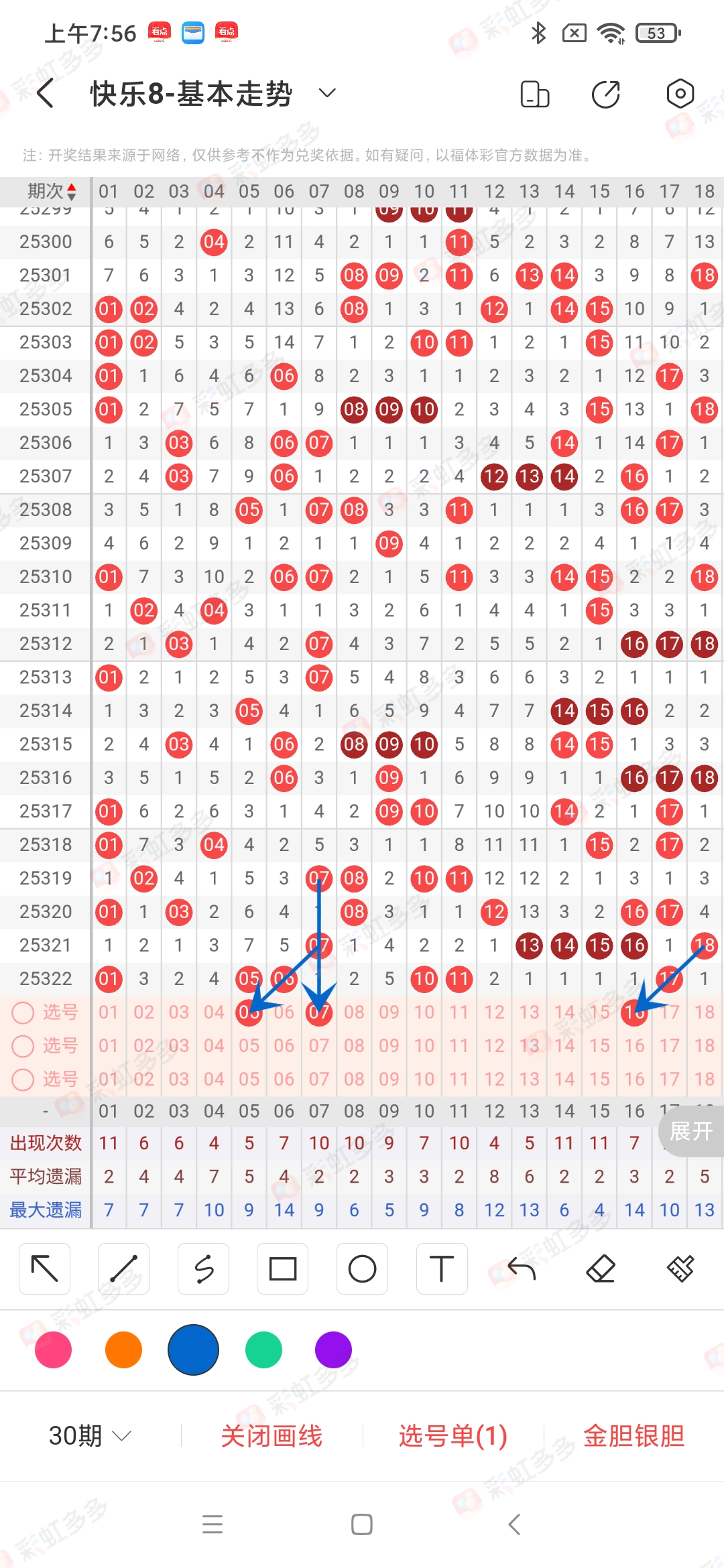
Task: Open 选号单(1) selection list
Action: pos(452,1436)
